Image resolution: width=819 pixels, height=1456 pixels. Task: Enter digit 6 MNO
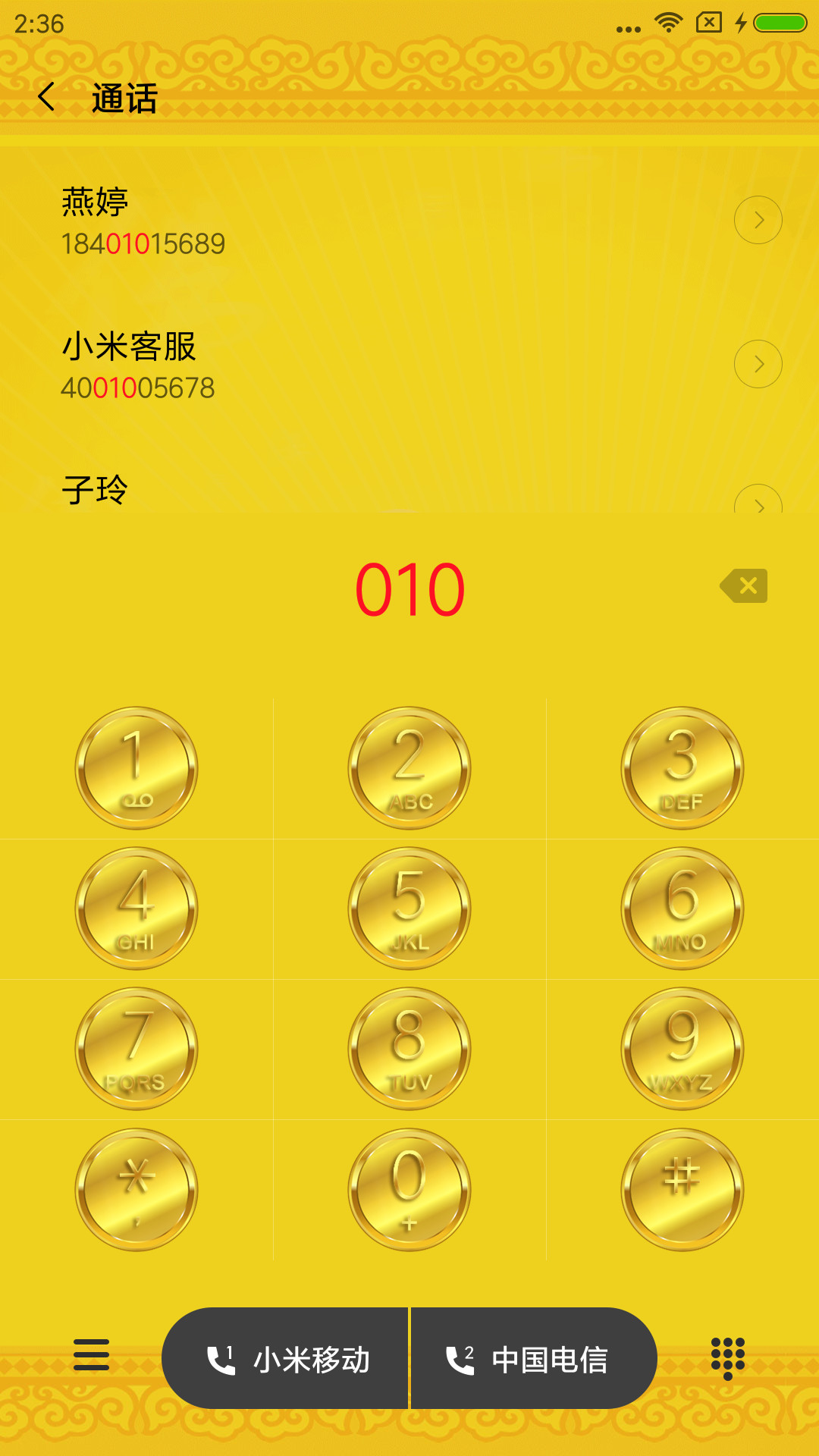(682, 908)
